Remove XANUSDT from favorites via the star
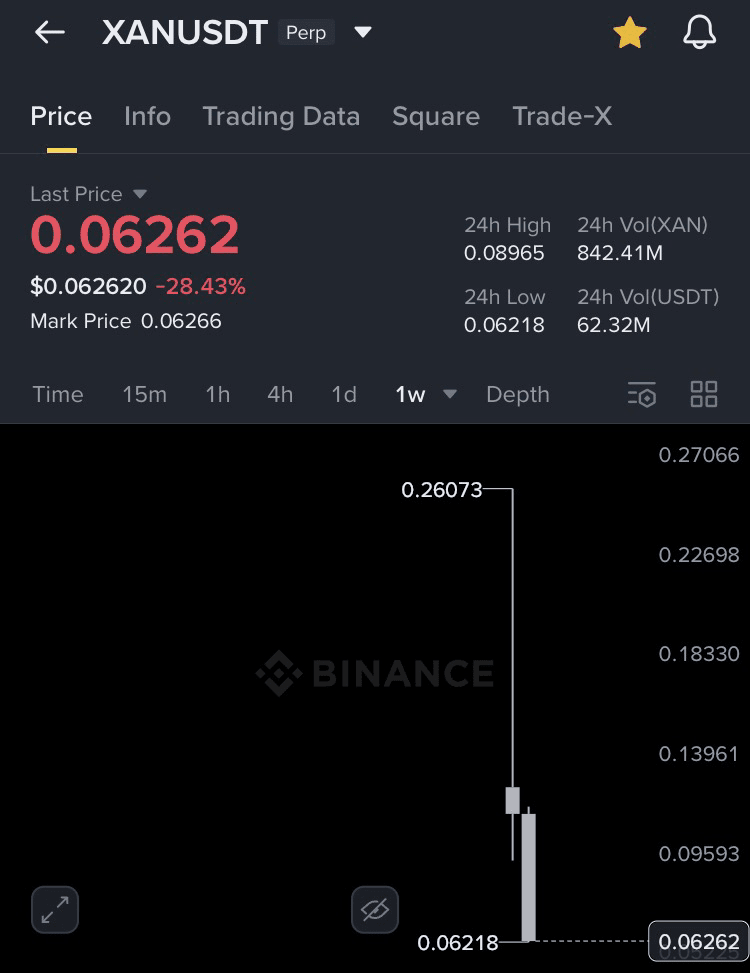Viewport: 750px width, 973px height. pyautogui.click(x=630, y=32)
